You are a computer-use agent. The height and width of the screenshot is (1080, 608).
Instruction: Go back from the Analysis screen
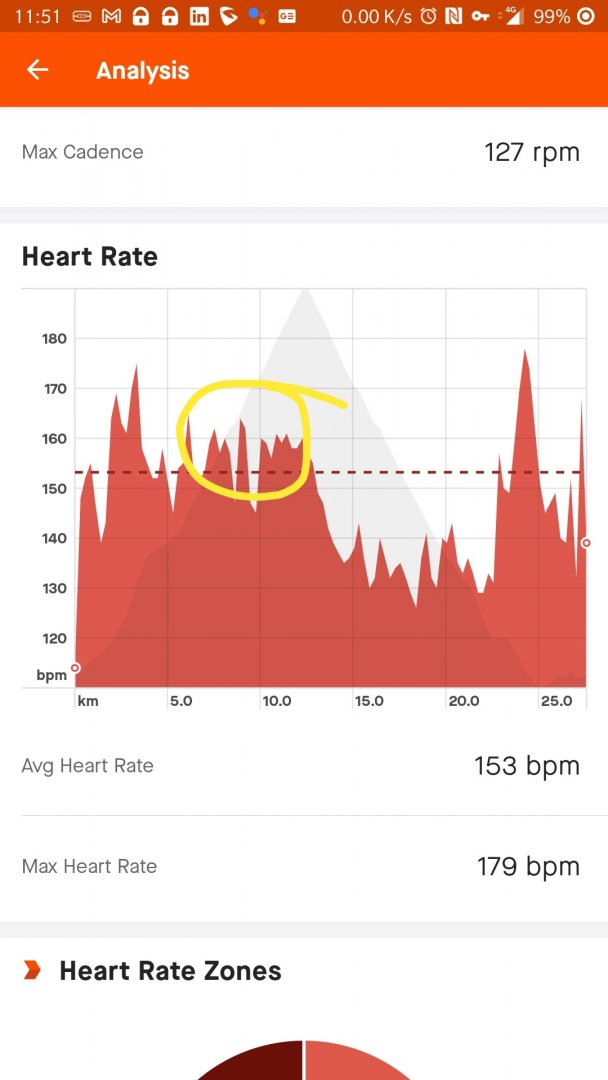pyautogui.click(x=38, y=70)
